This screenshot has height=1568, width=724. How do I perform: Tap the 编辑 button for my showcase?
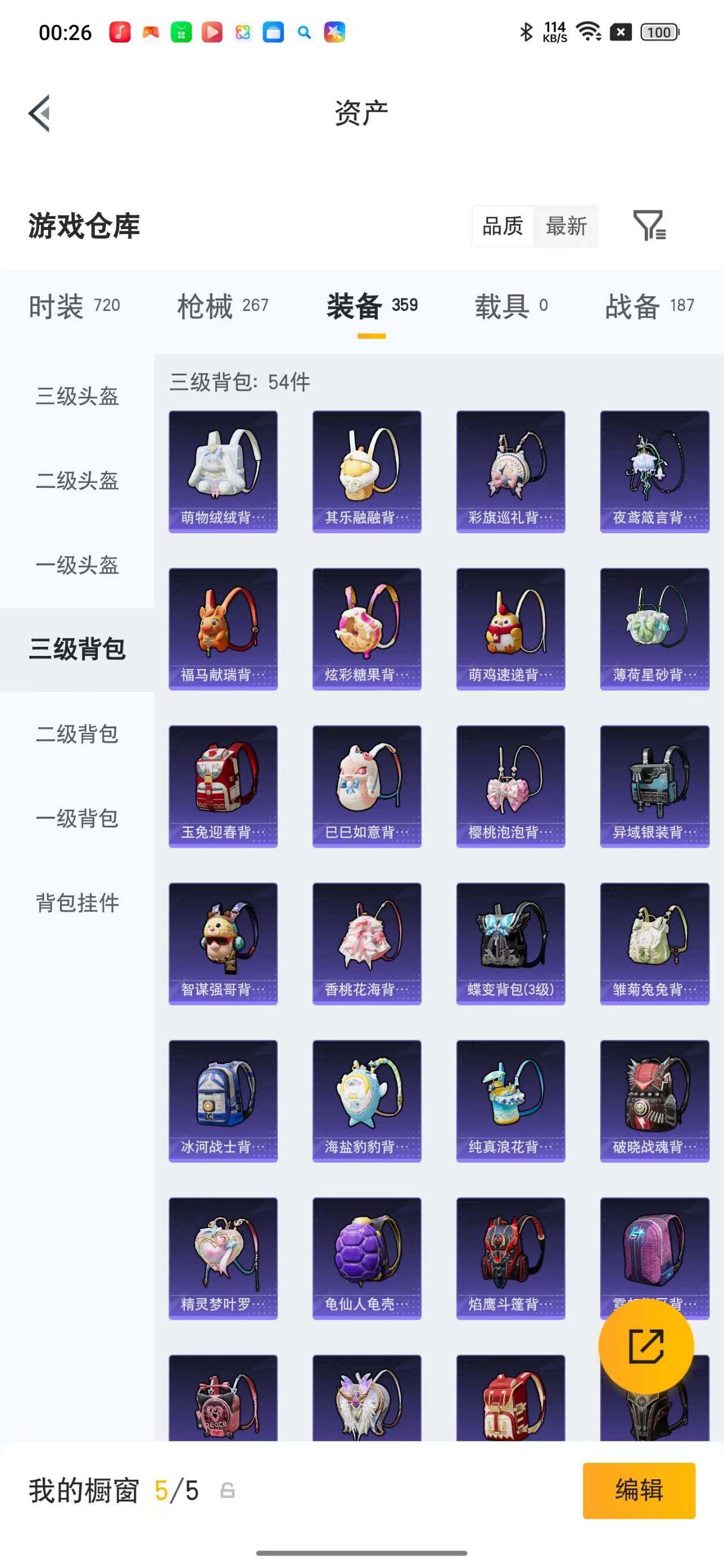coord(639,1491)
